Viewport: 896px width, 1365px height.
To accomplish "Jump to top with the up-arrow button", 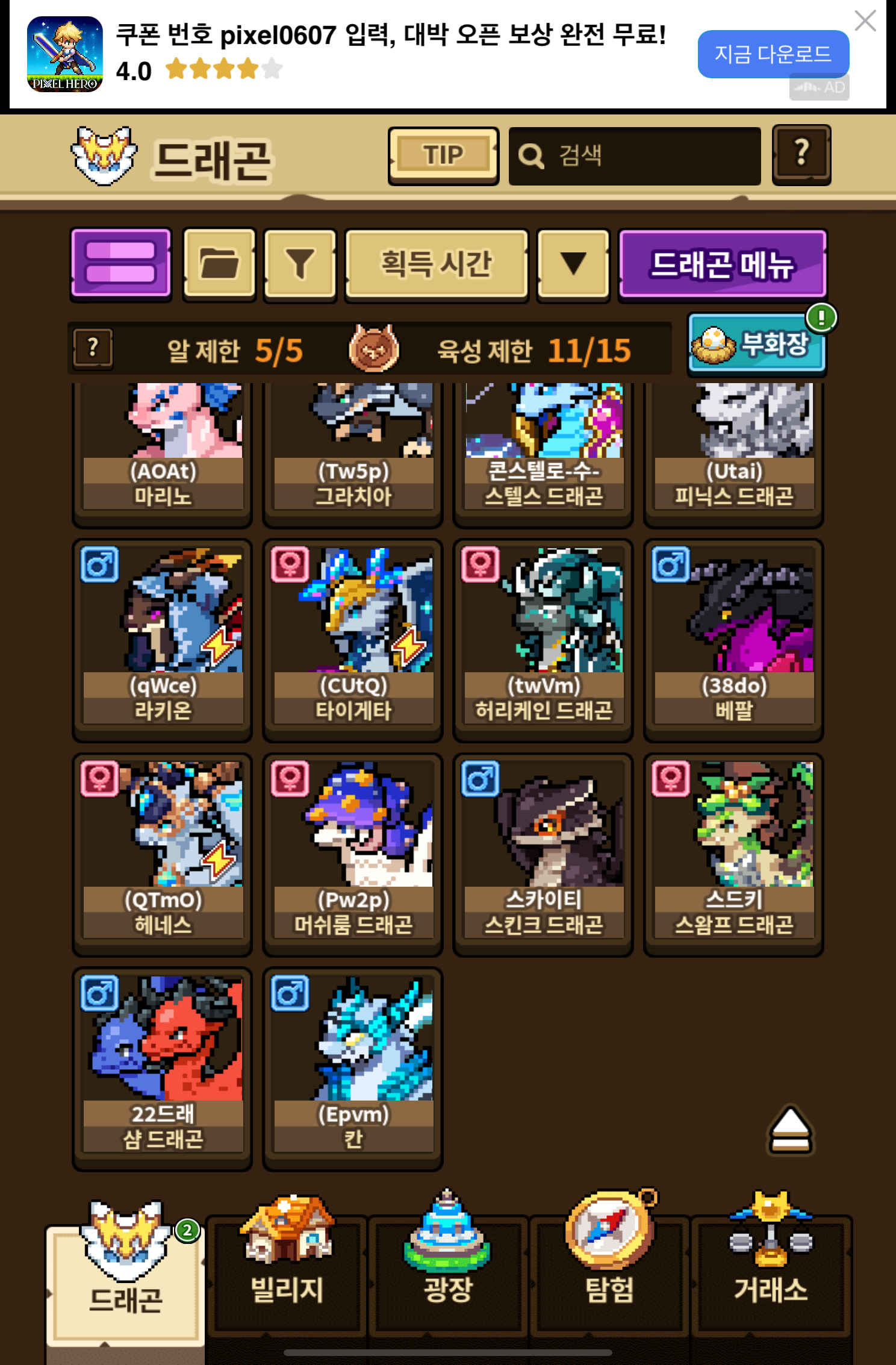I will [x=790, y=1129].
